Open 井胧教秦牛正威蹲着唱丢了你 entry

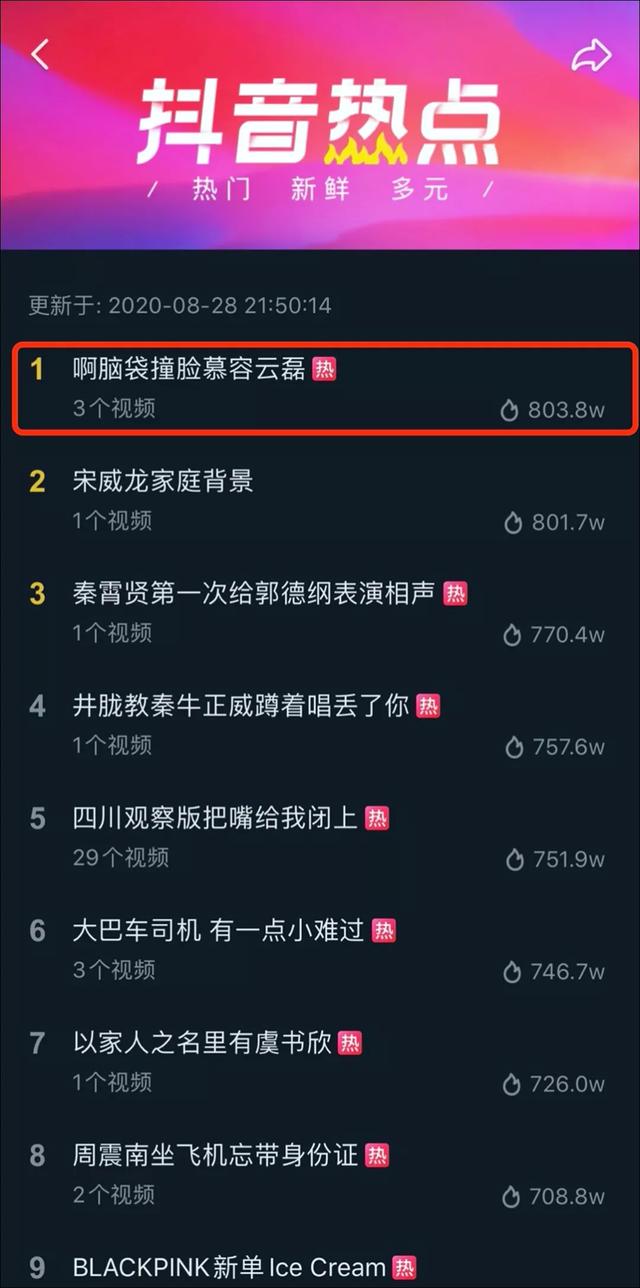241,706
